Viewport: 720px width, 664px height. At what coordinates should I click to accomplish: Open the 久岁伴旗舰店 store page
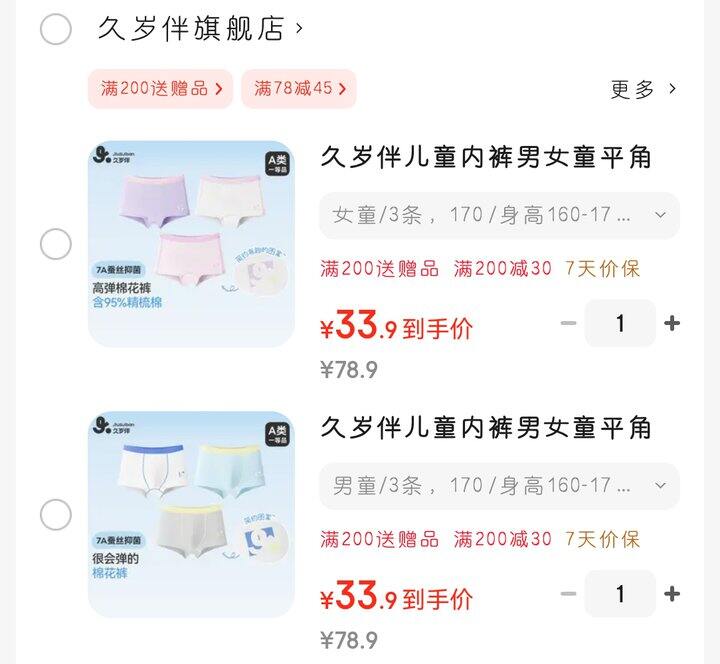(x=199, y=29)
